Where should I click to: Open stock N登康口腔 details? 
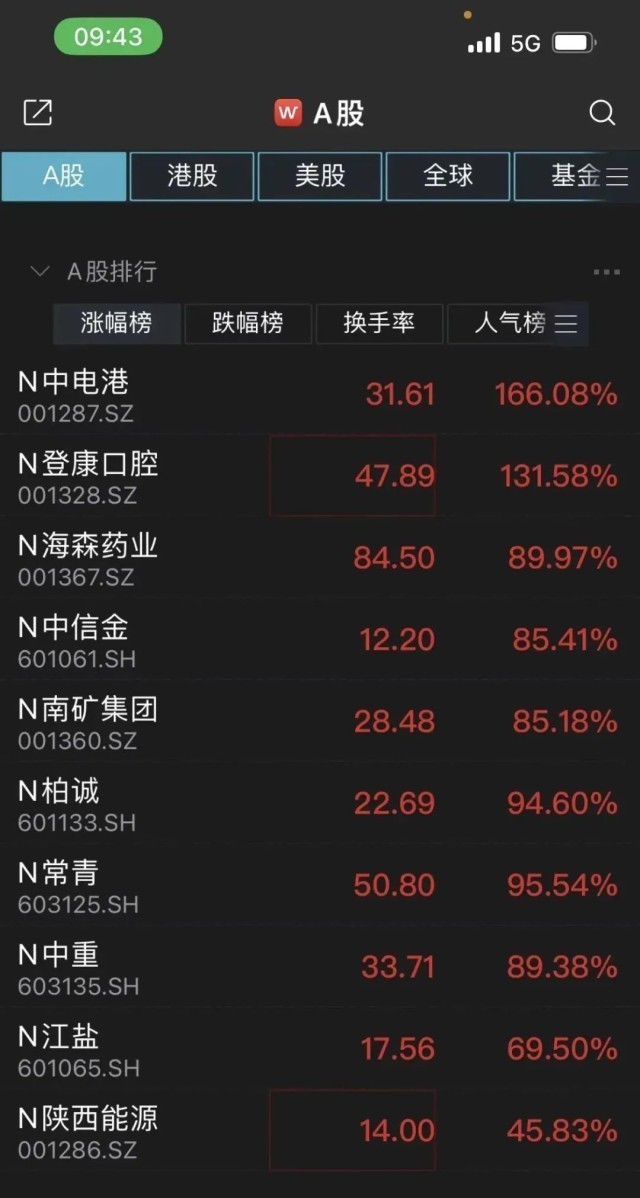[x=88, y=476]
